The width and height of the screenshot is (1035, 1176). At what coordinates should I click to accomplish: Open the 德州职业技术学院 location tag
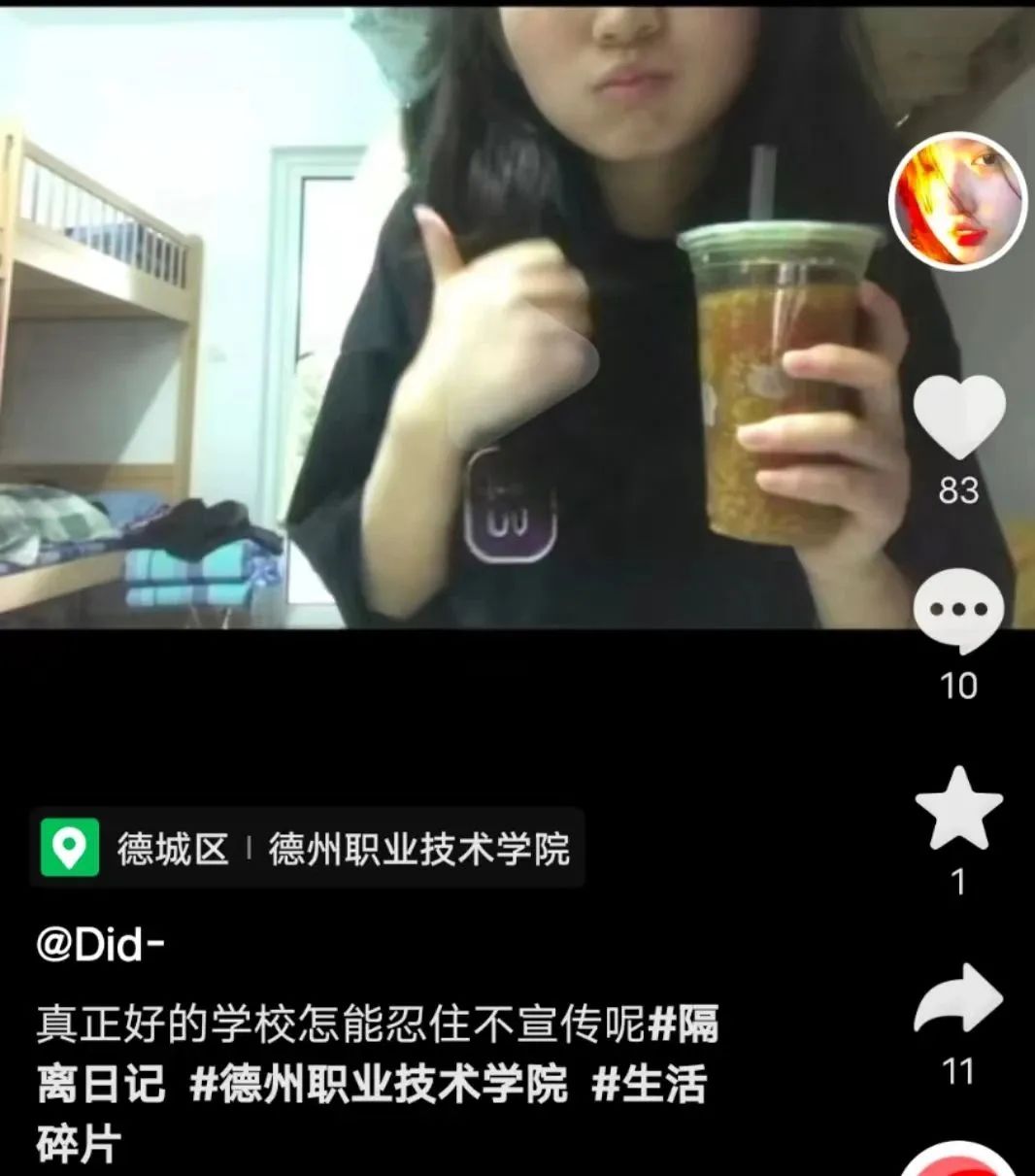point(417,849)
